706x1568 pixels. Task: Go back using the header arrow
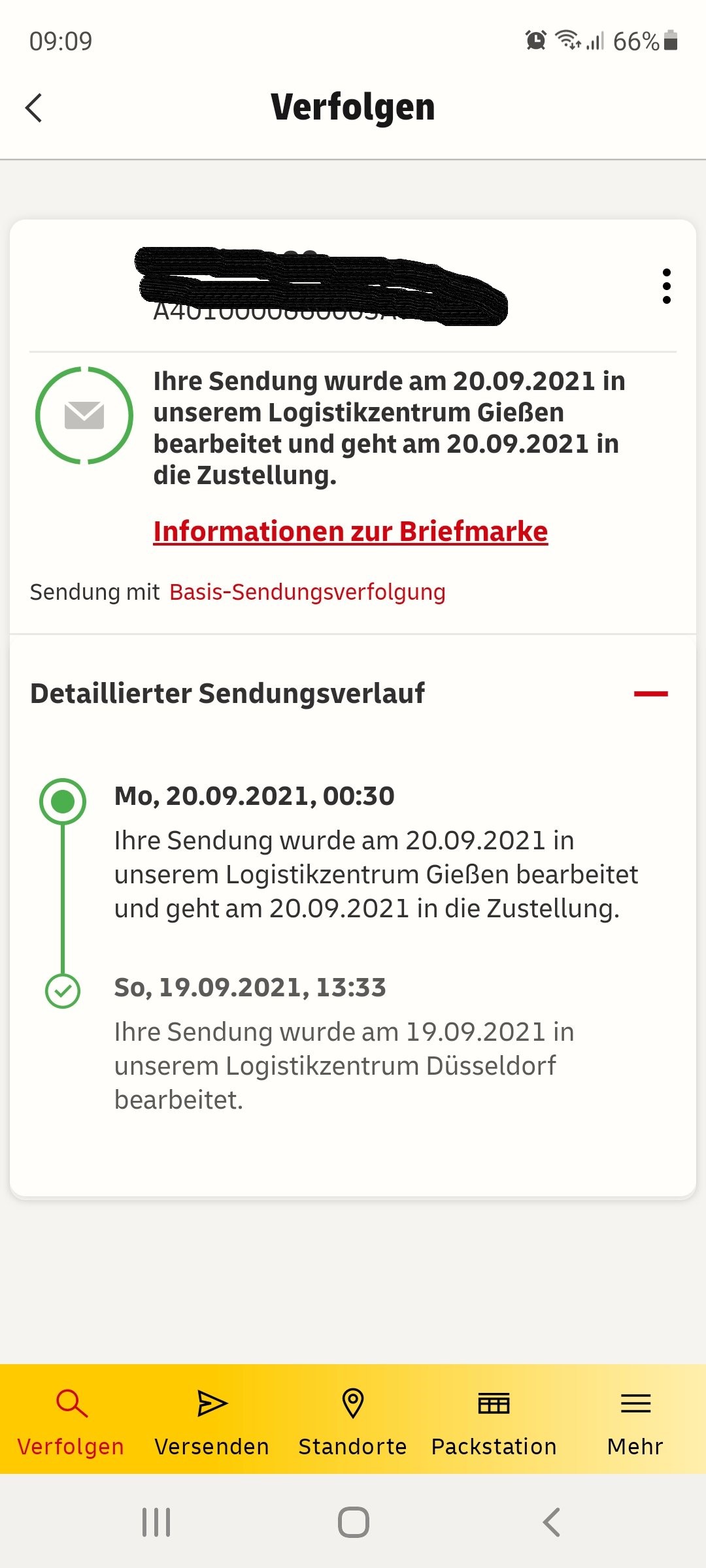tap(34, 108)
